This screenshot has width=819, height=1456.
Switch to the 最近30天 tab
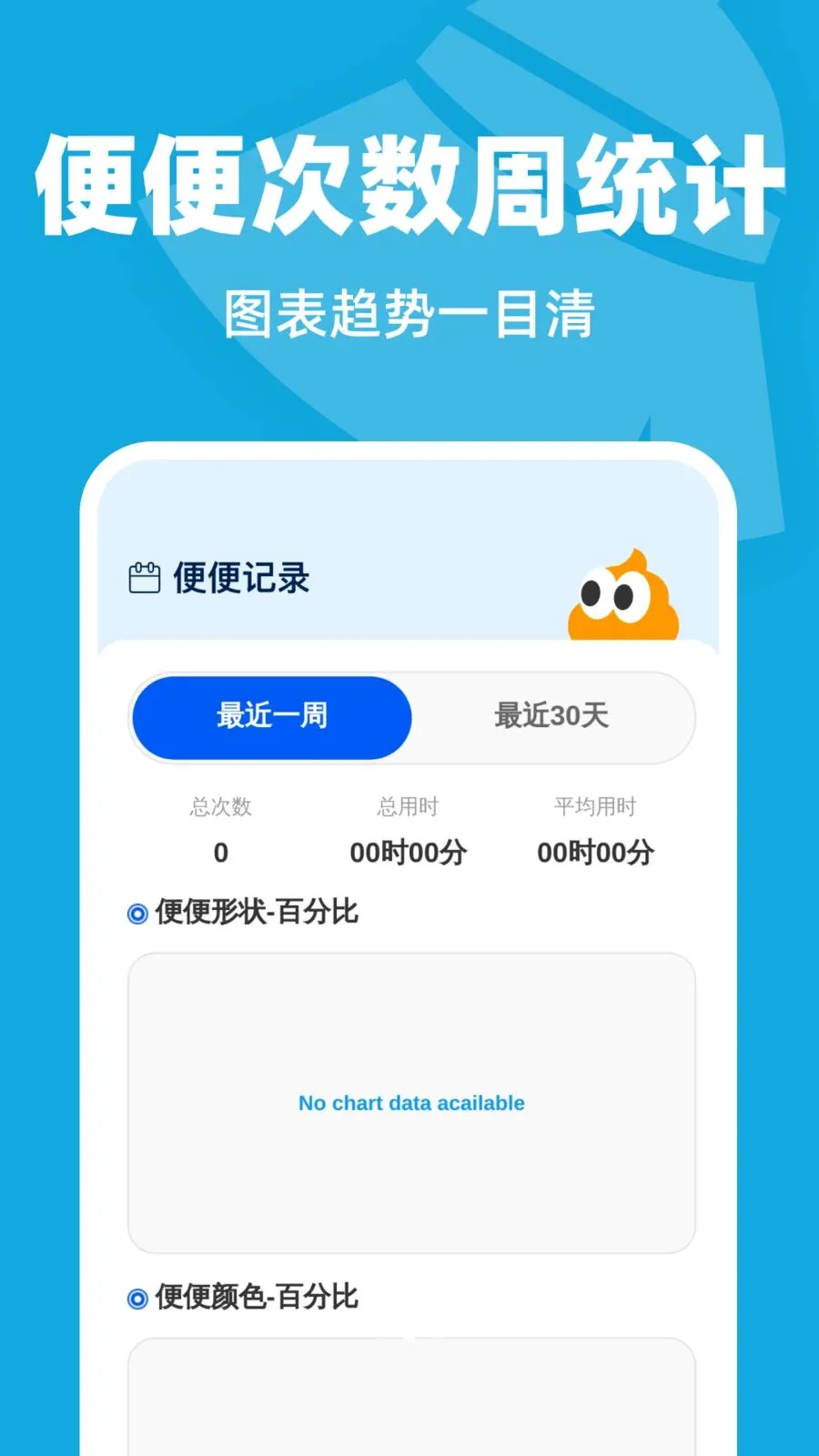tap(551, 717)
